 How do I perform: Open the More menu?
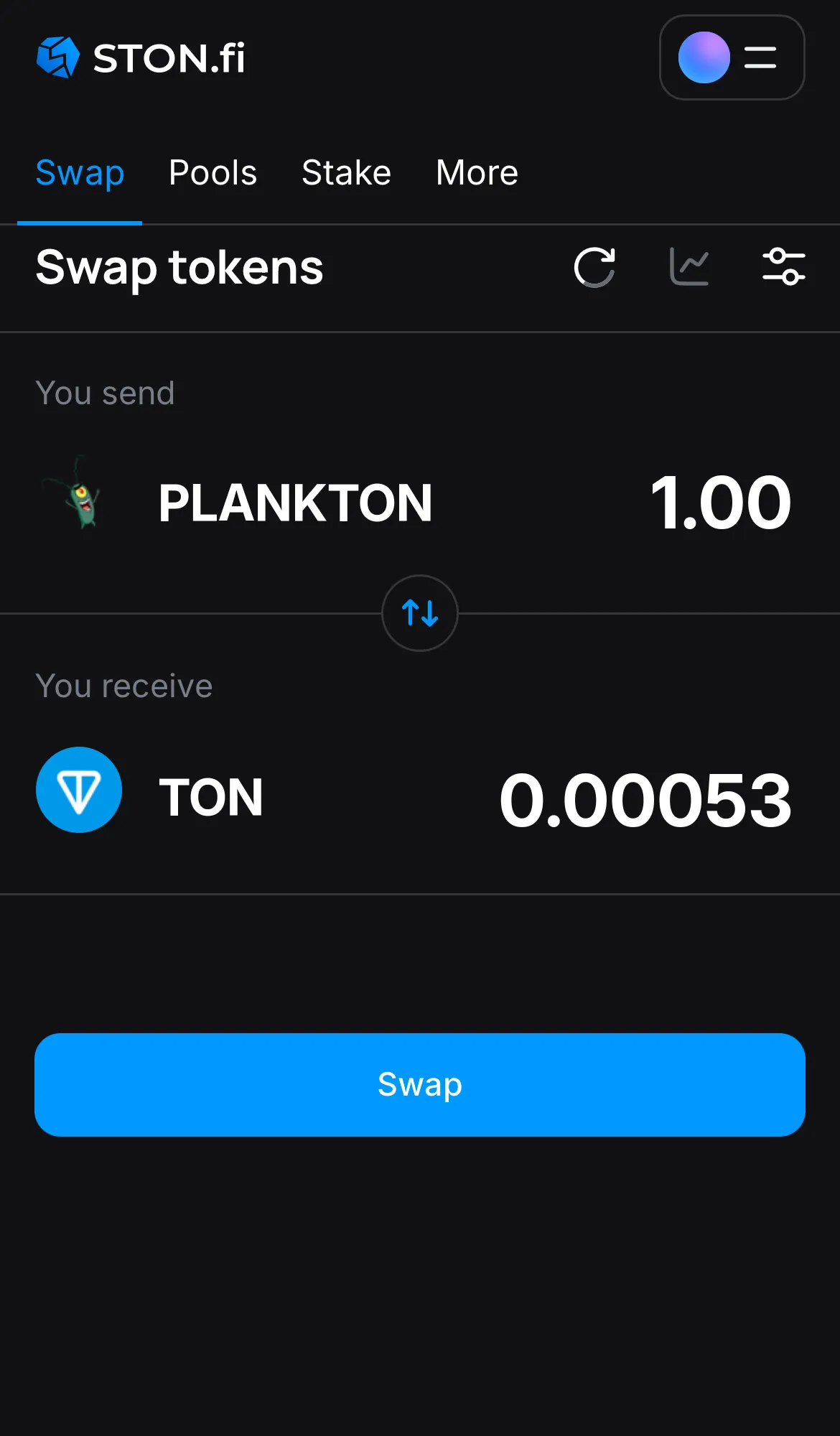tap(477, 173)
